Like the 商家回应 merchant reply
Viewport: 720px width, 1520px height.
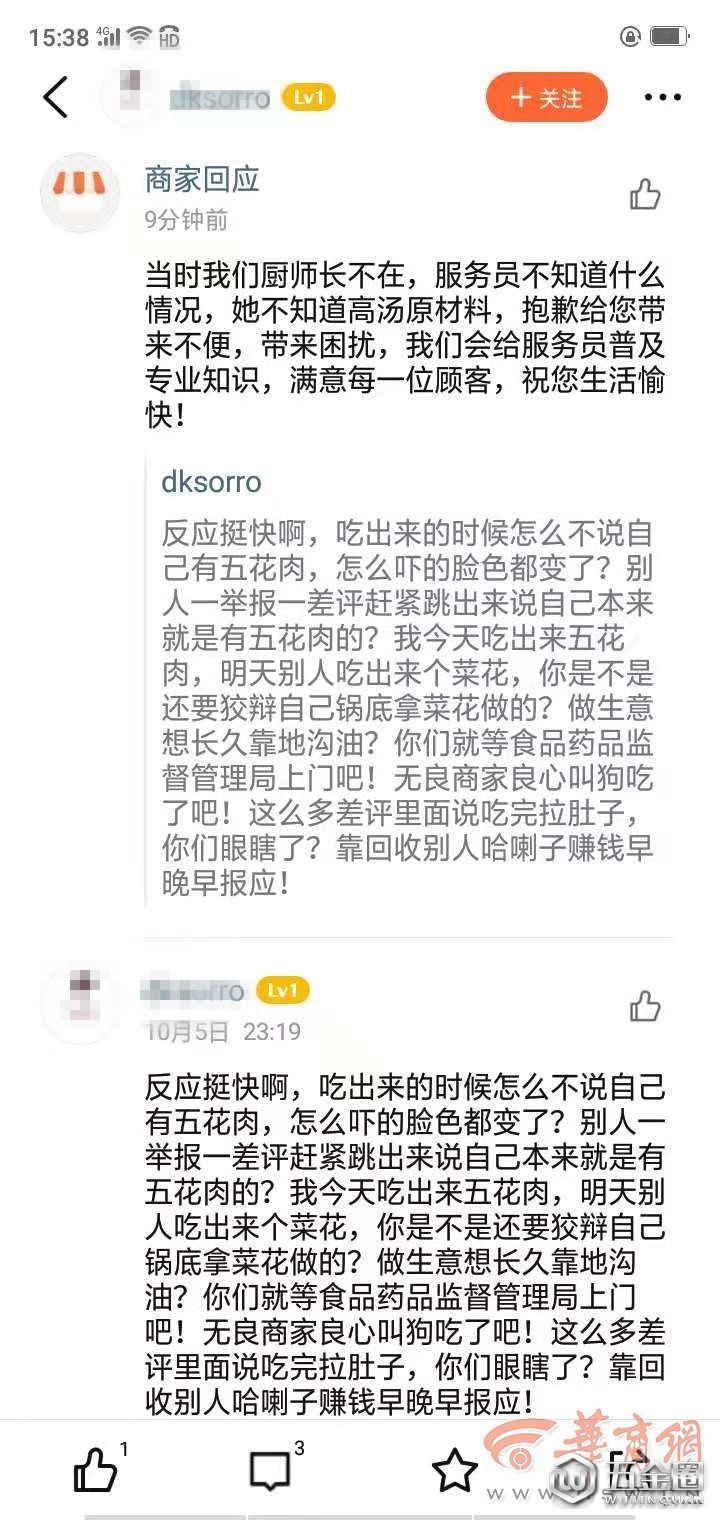coord(645,195)
